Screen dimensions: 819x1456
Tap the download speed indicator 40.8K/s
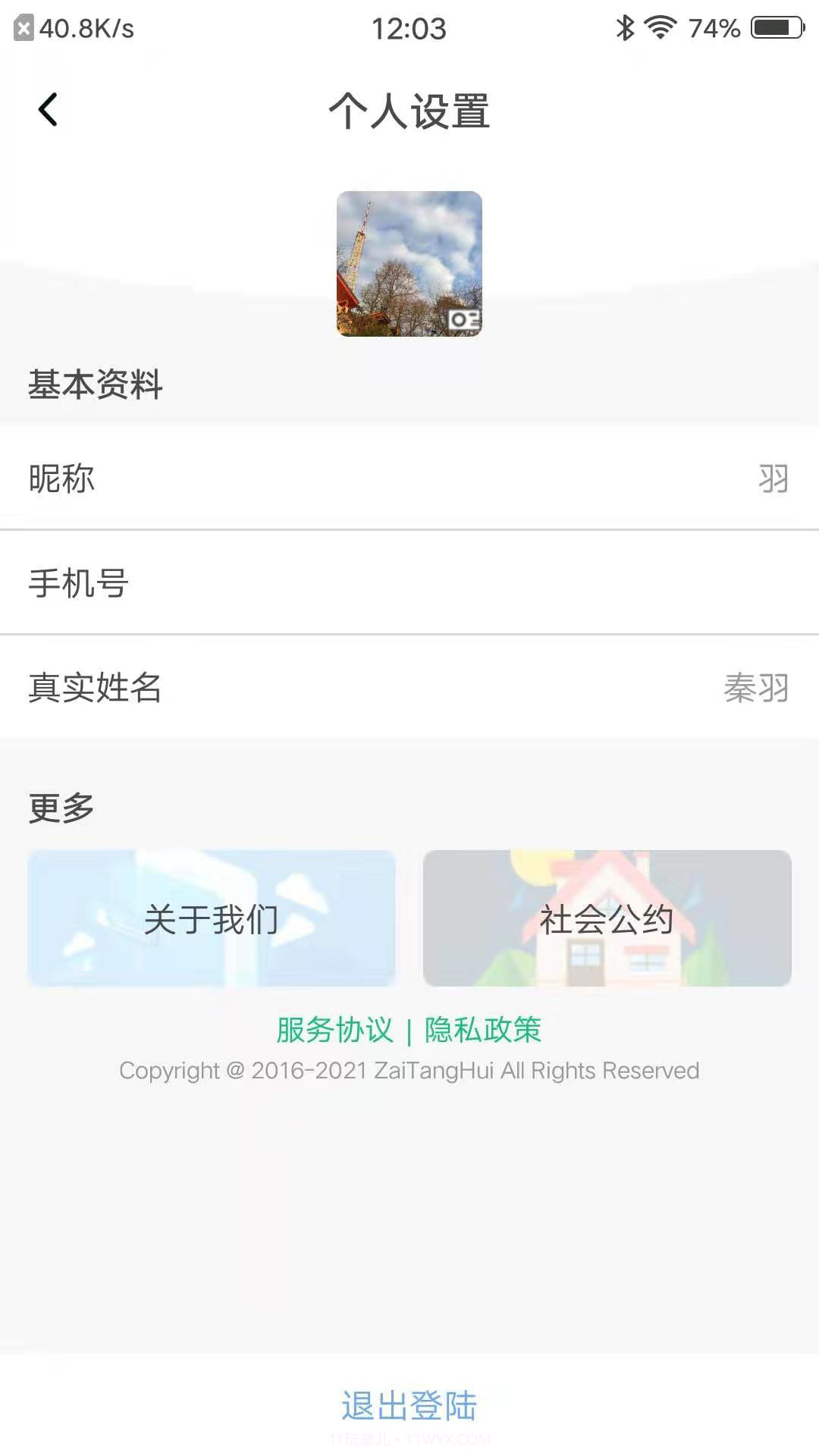76,29
